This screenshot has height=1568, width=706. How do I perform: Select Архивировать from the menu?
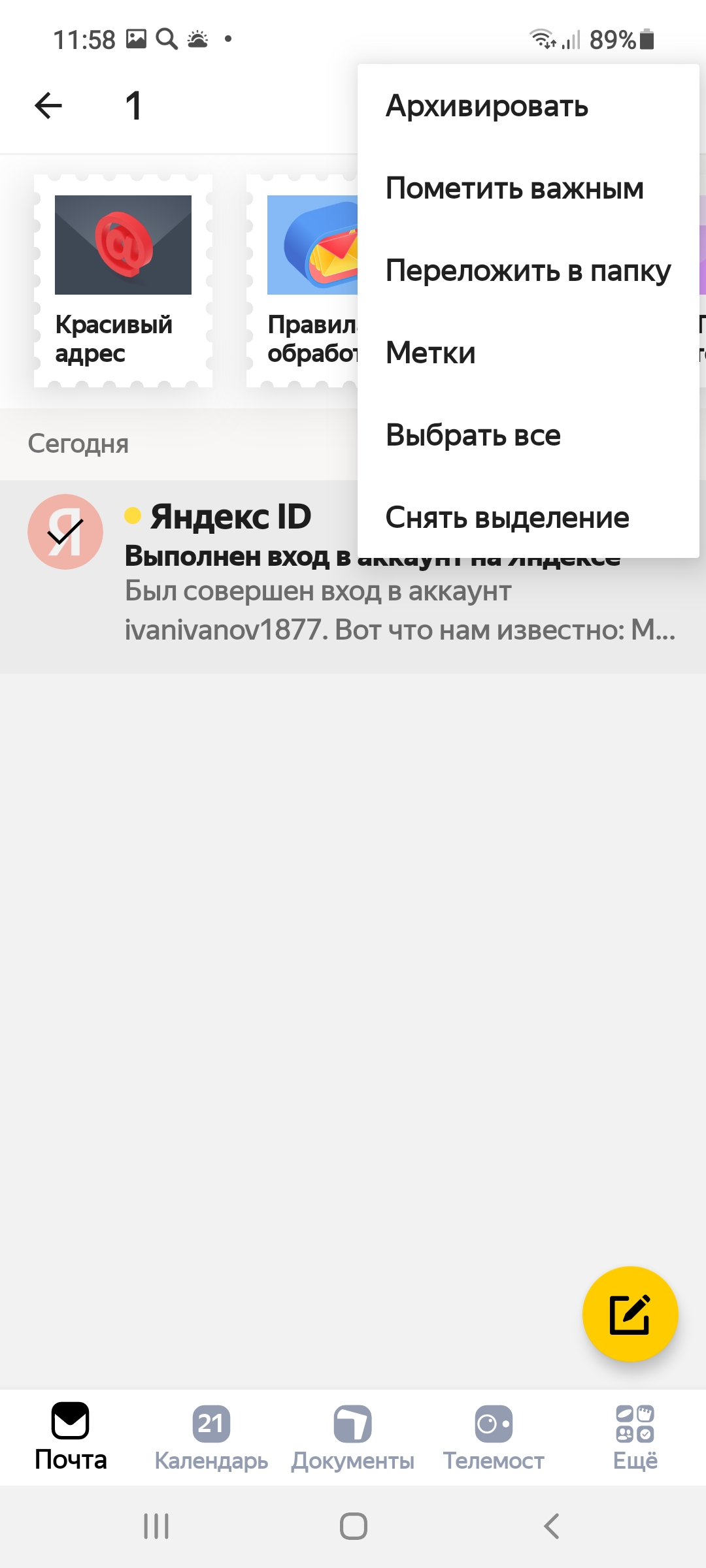[487, 106]
